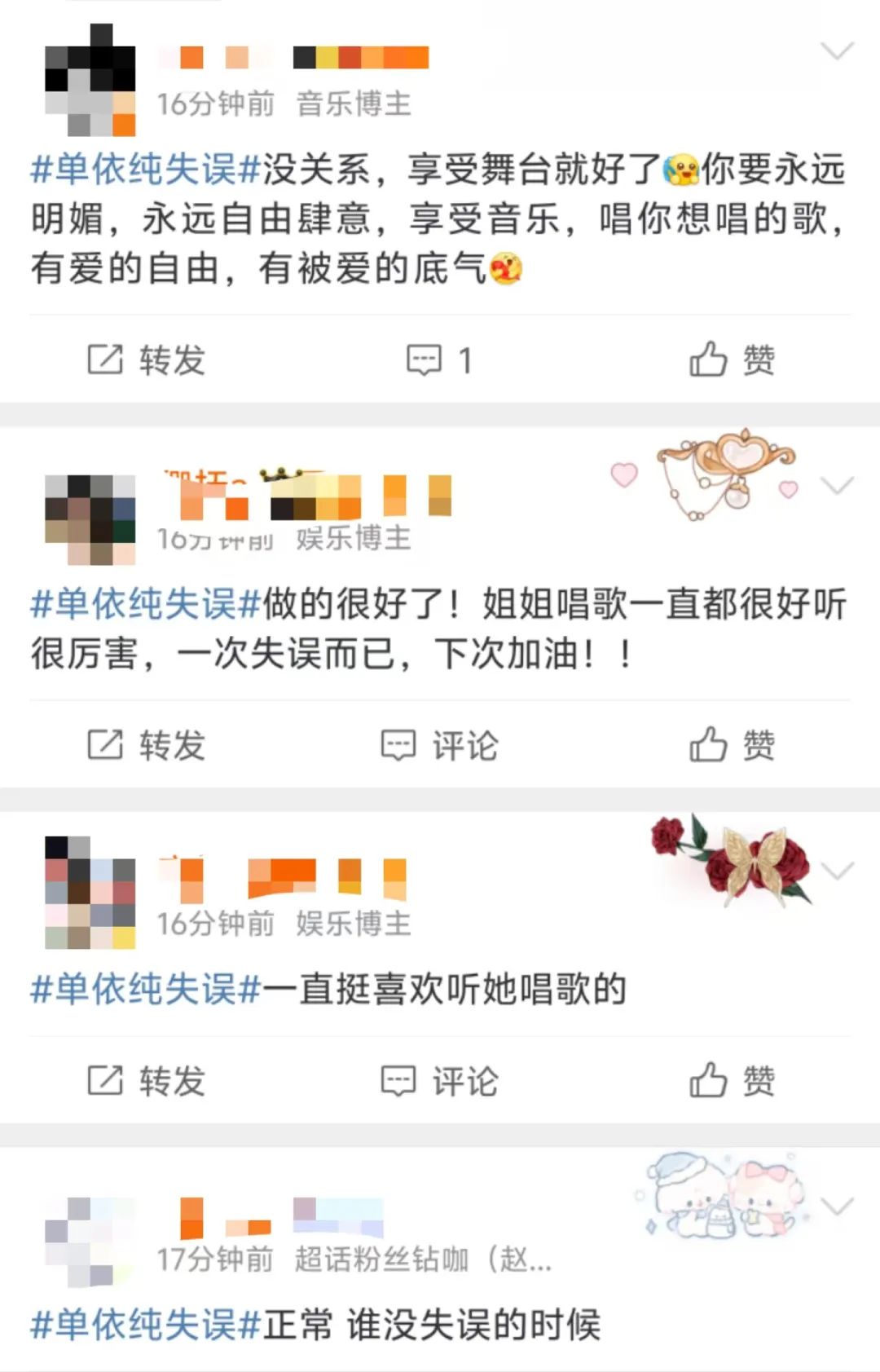The width and height of the screenshot is (880, 1372).
Task: Like the "一直挺喜欢听她唱歌的" post
Action: pyautogui.click(x=732, y=1081)
